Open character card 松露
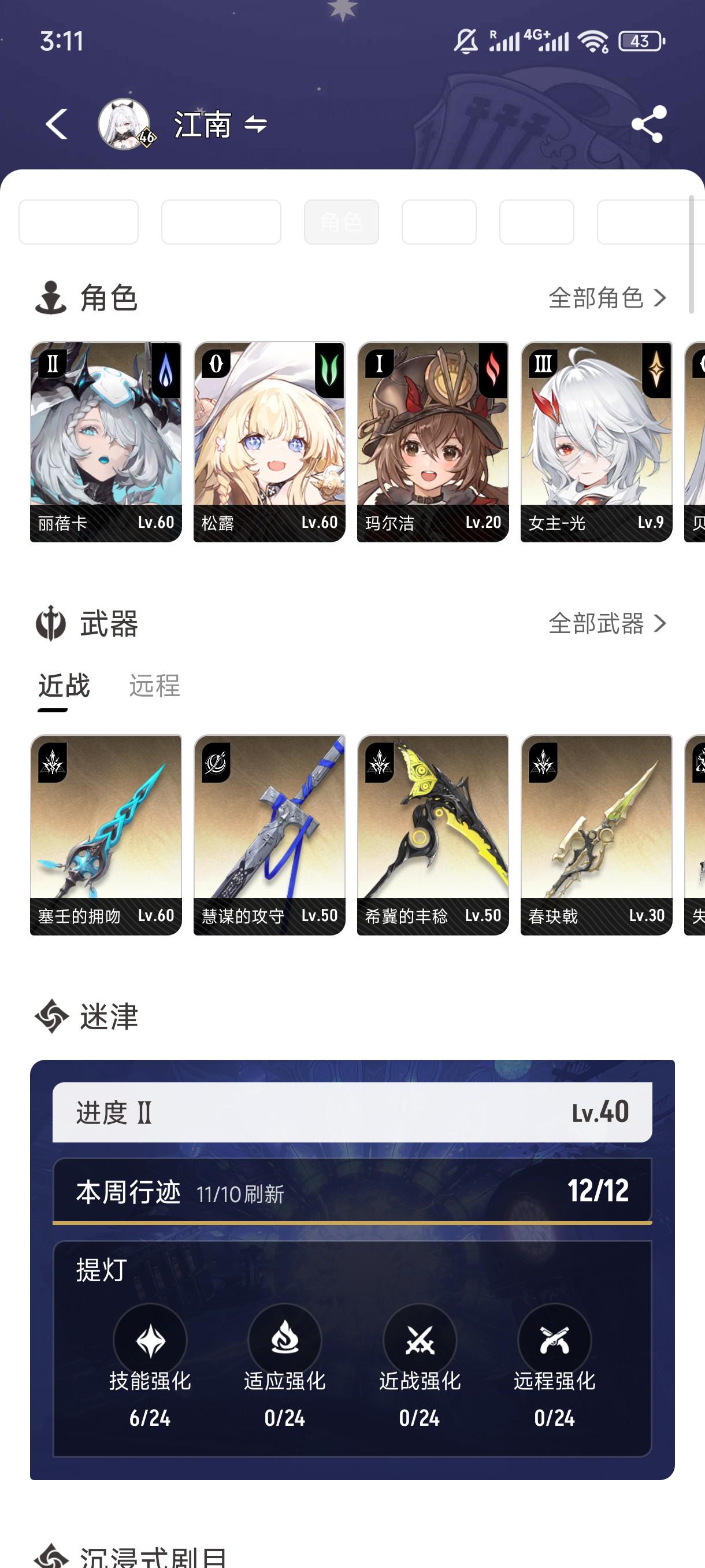Screen dimensions: 705x1568 click(x=269, y=441)
